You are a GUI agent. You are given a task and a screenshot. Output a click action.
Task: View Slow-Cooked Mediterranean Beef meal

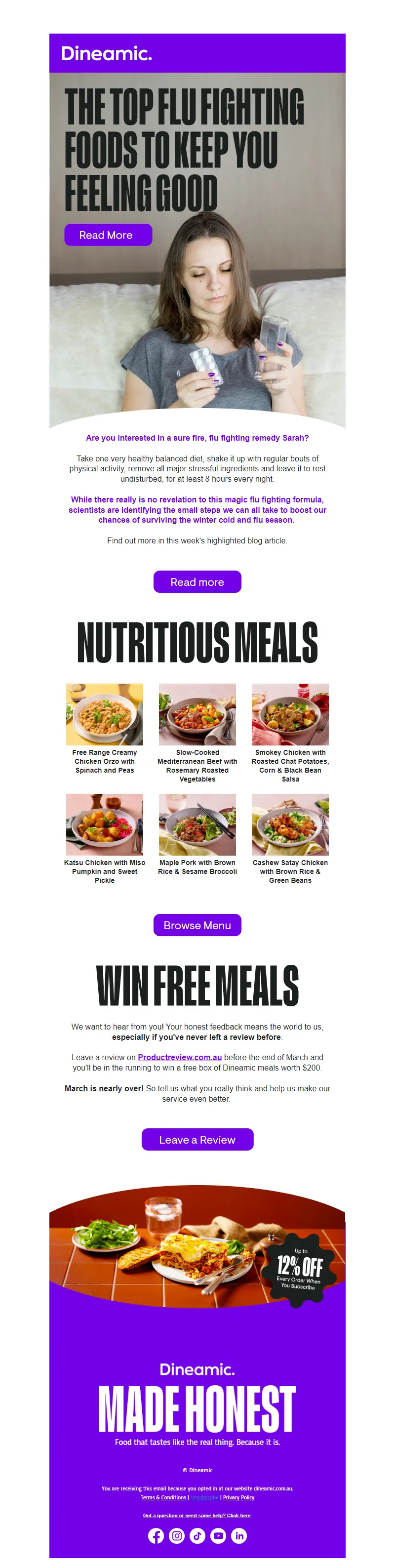197,714
